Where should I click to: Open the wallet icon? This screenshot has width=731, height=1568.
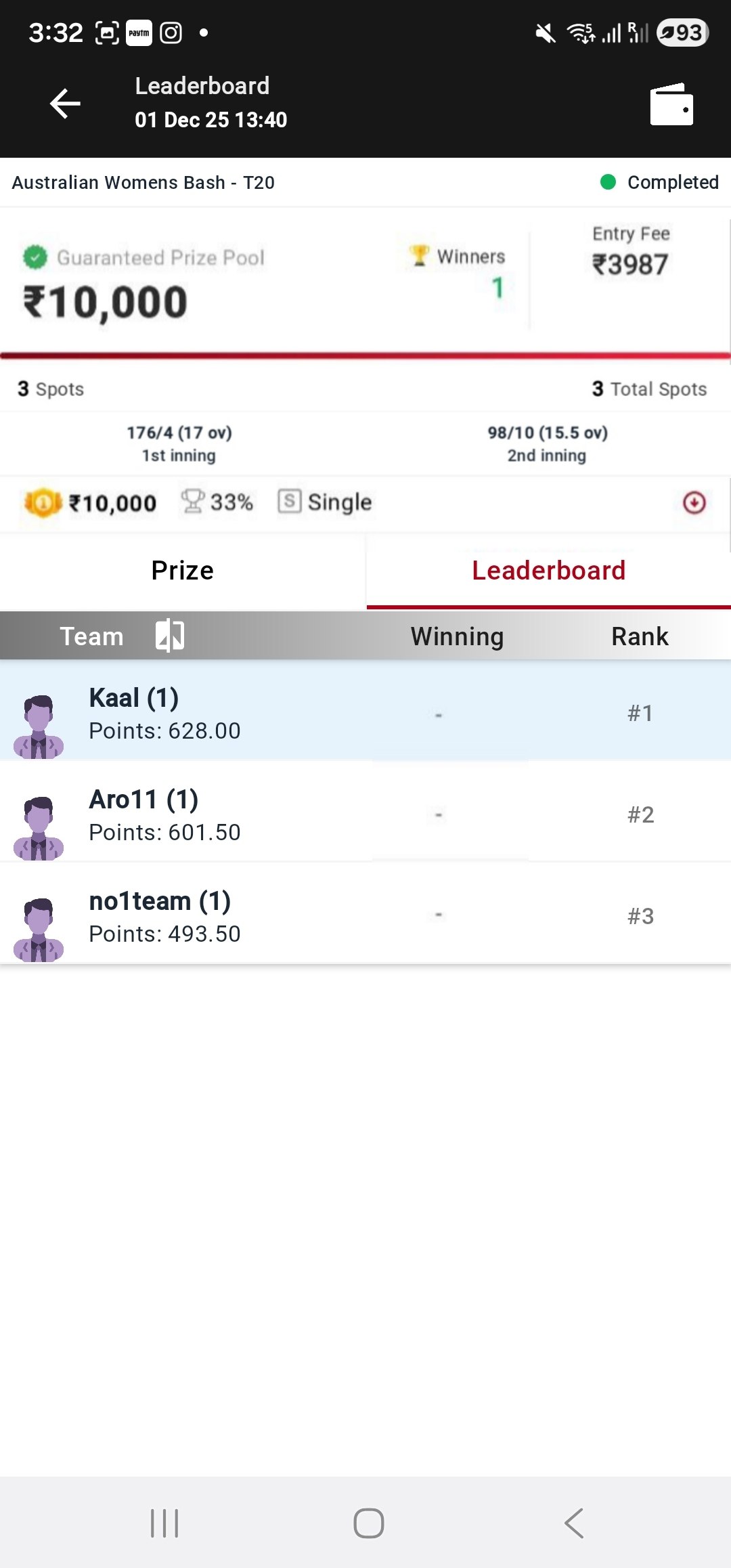pos(671,105)
